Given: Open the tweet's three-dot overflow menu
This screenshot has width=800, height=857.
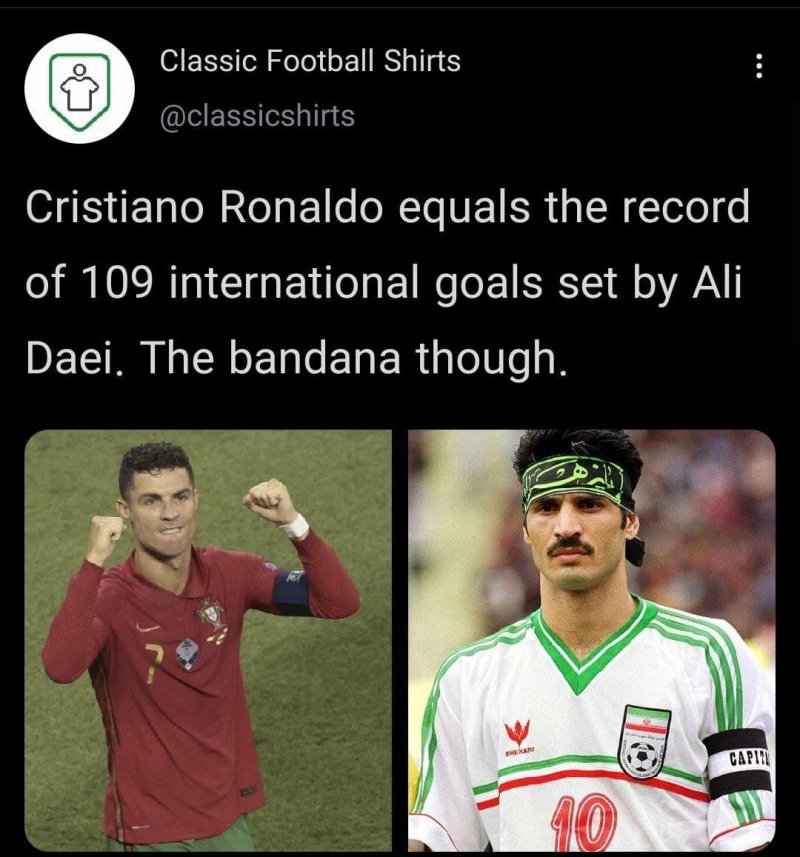Looking at the screenshot, I should click(x=758, y=67).
